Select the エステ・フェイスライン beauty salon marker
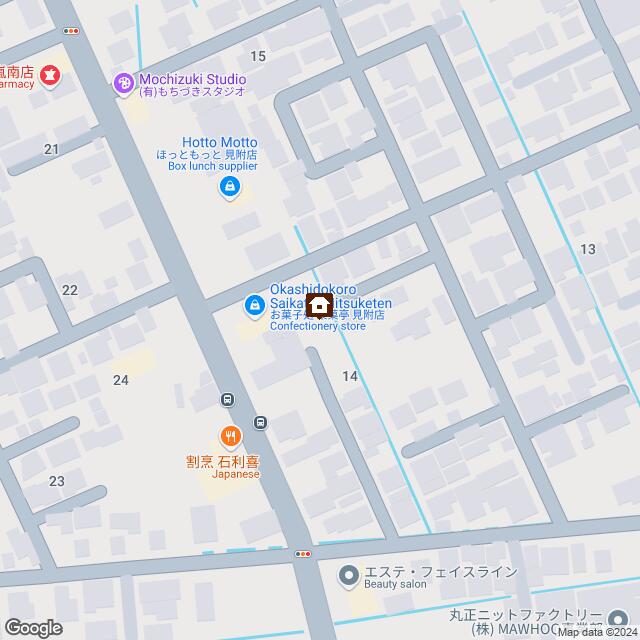Viewport: 640px width, 640px height. (349, 575)
